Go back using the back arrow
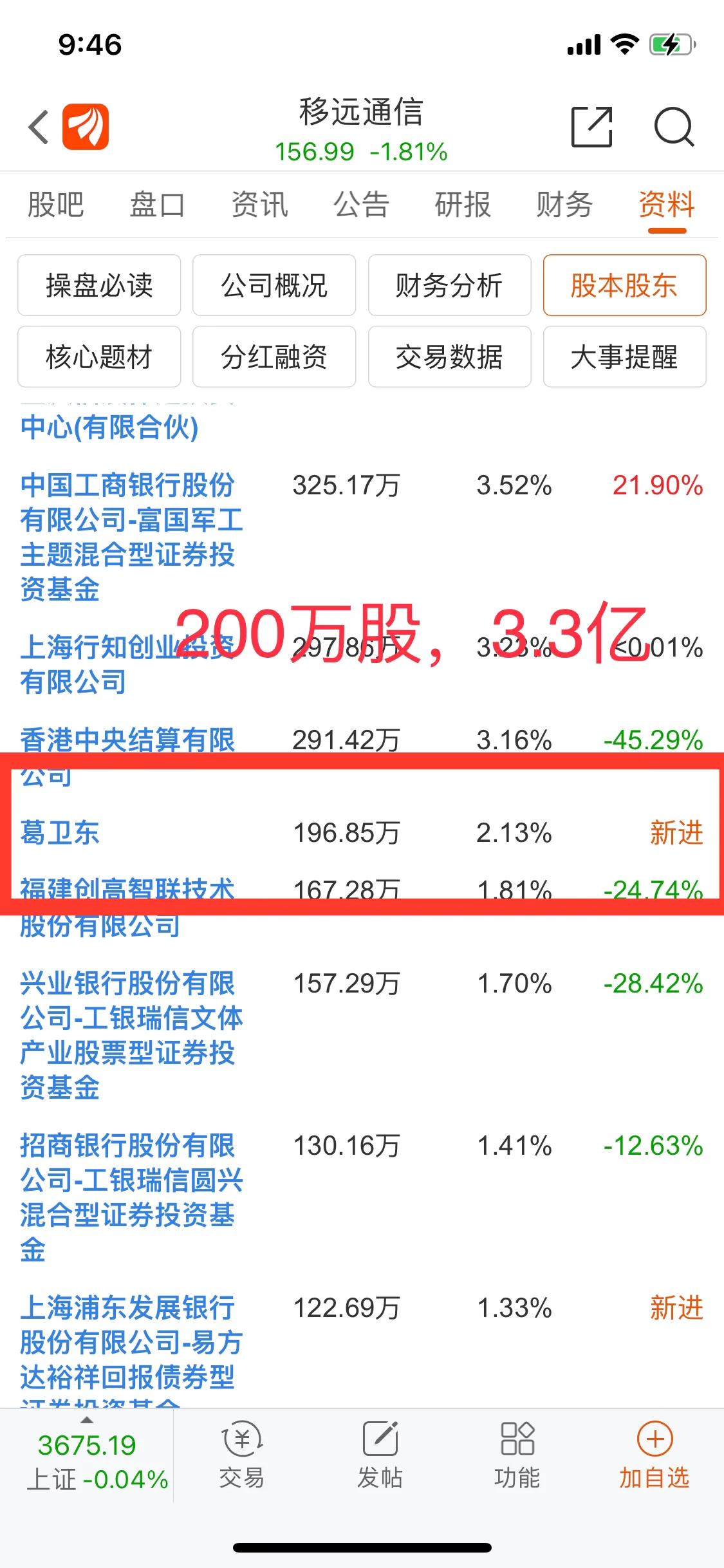 39,127
